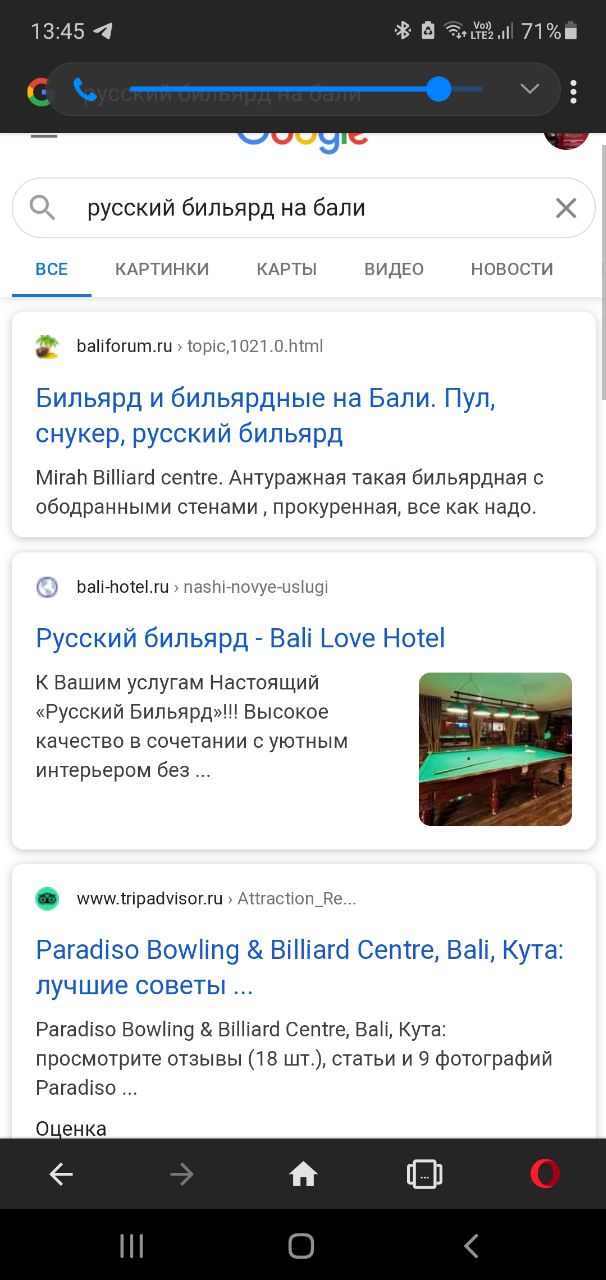
Task: Switch to the НОВОСТИ tab
Action: (x=512, y=269)
